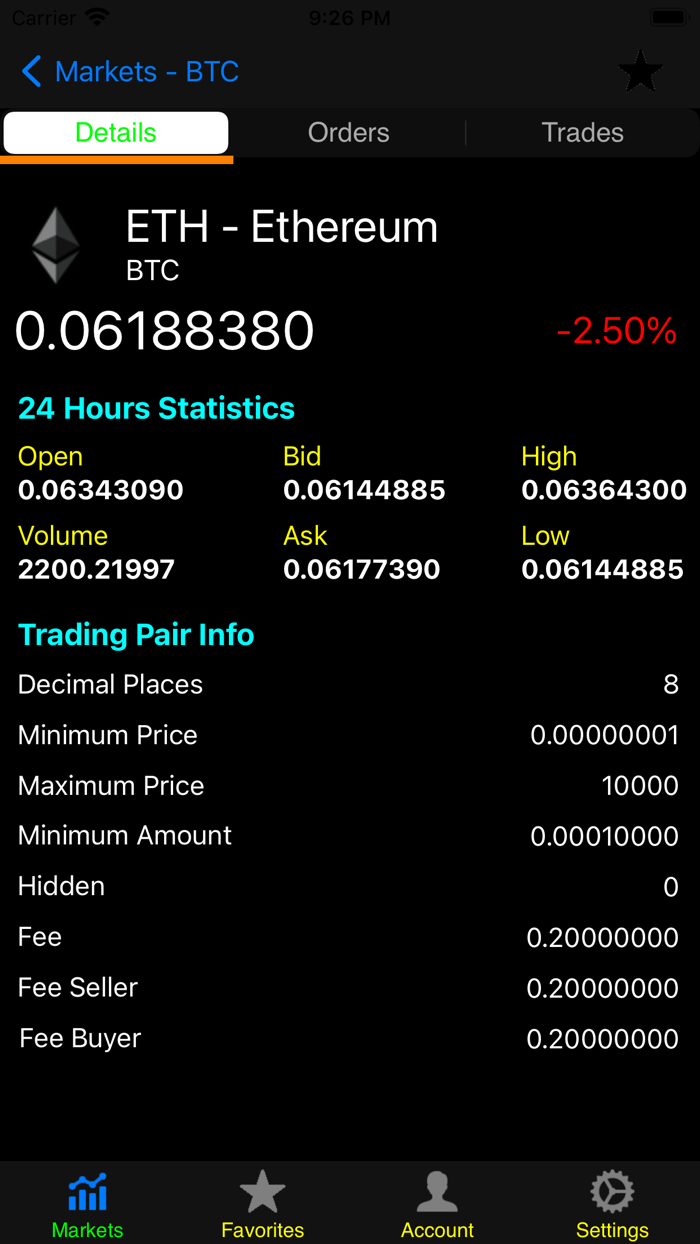
Task: Add ETH to favorites with the star
Action: [x=640, y=72]
